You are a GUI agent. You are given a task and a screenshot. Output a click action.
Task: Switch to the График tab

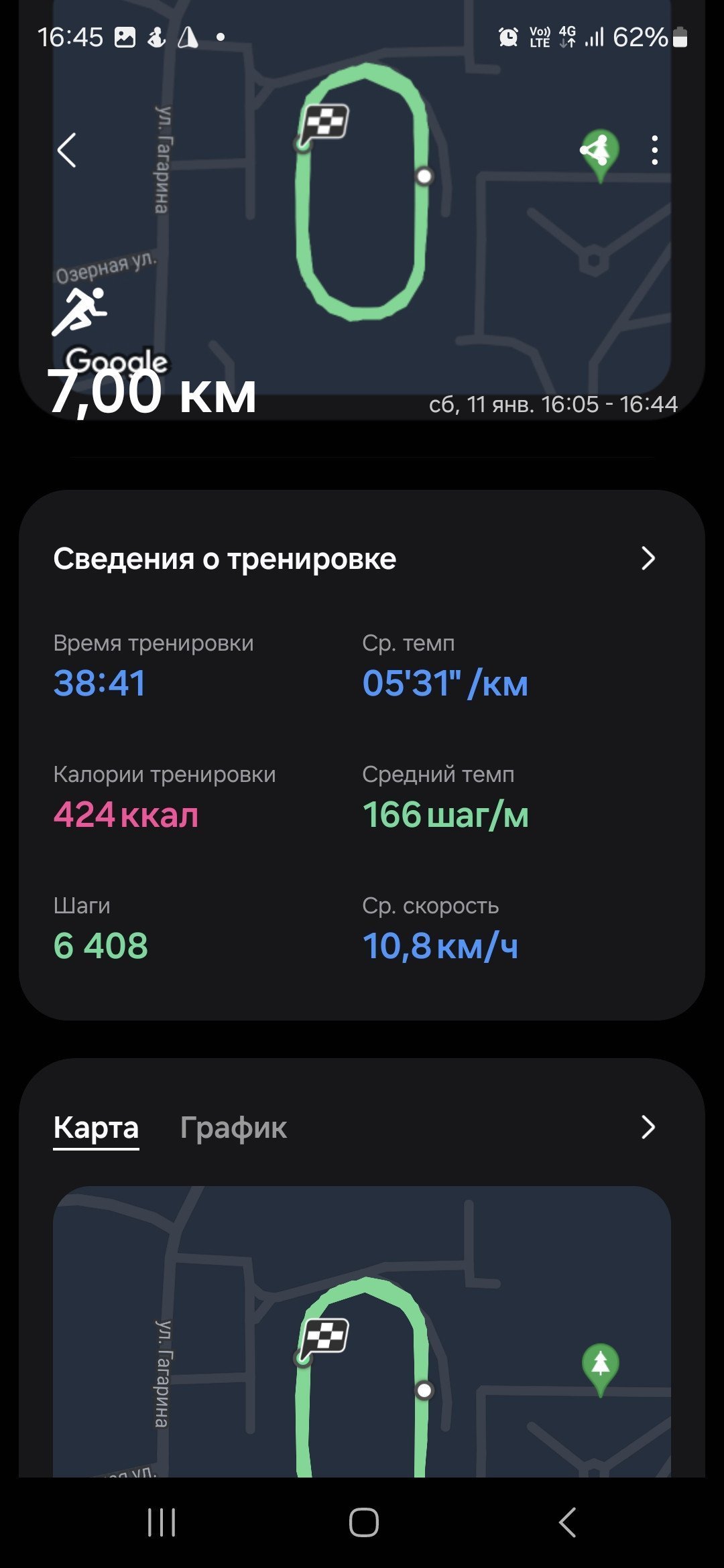233,1128
